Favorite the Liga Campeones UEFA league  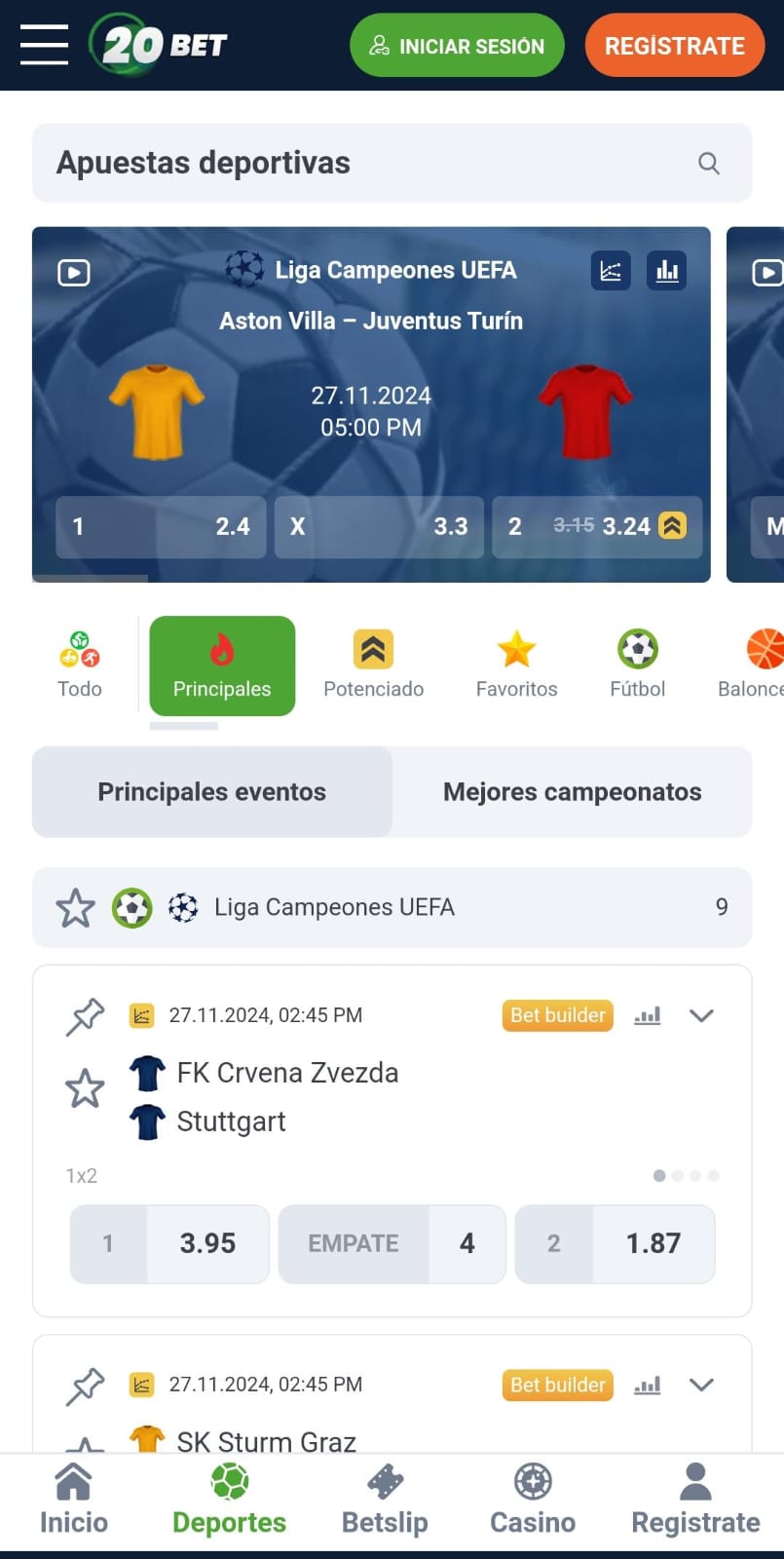click(x=76, y=908)
